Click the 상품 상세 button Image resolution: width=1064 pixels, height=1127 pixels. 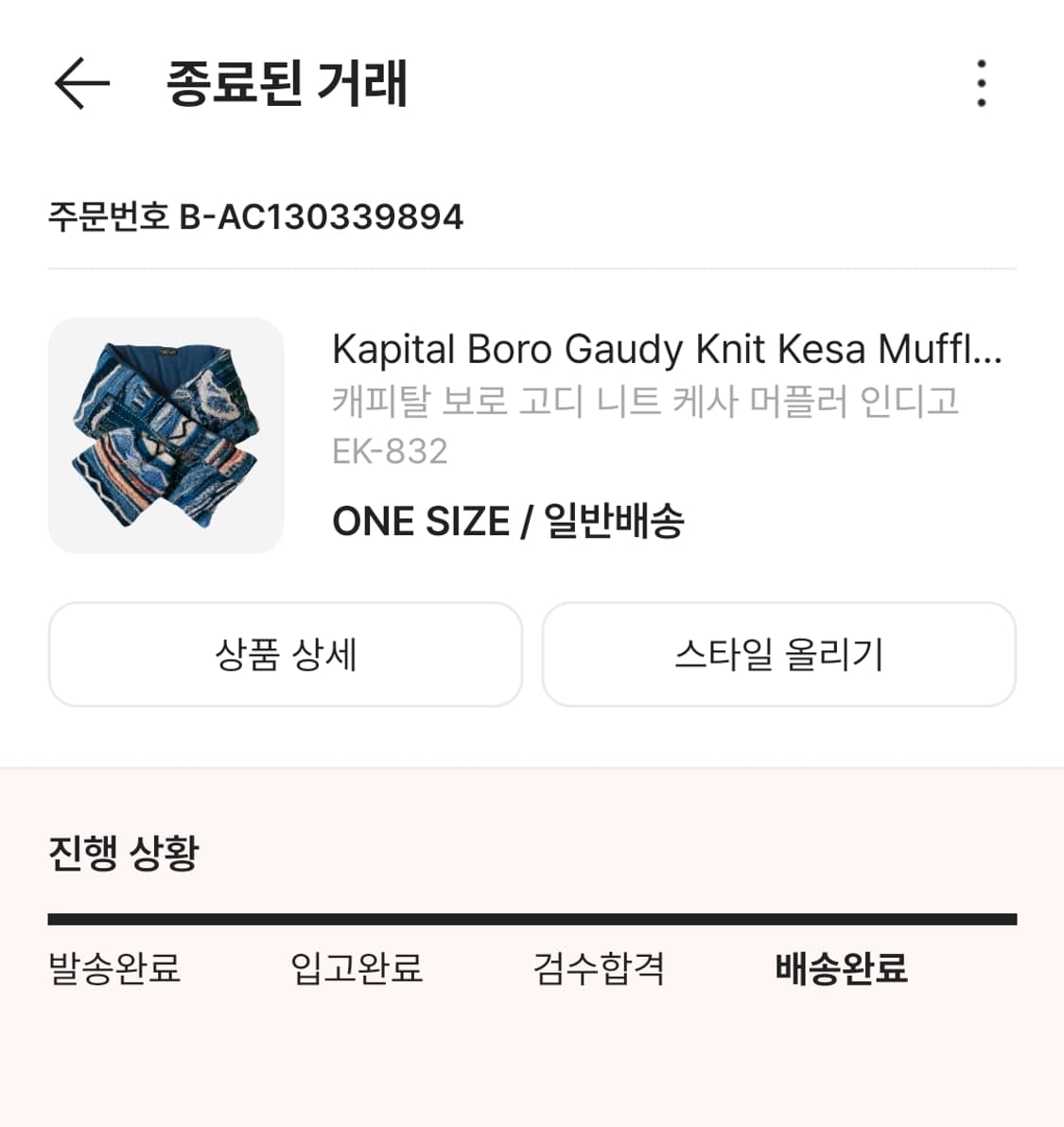[285, 654]
